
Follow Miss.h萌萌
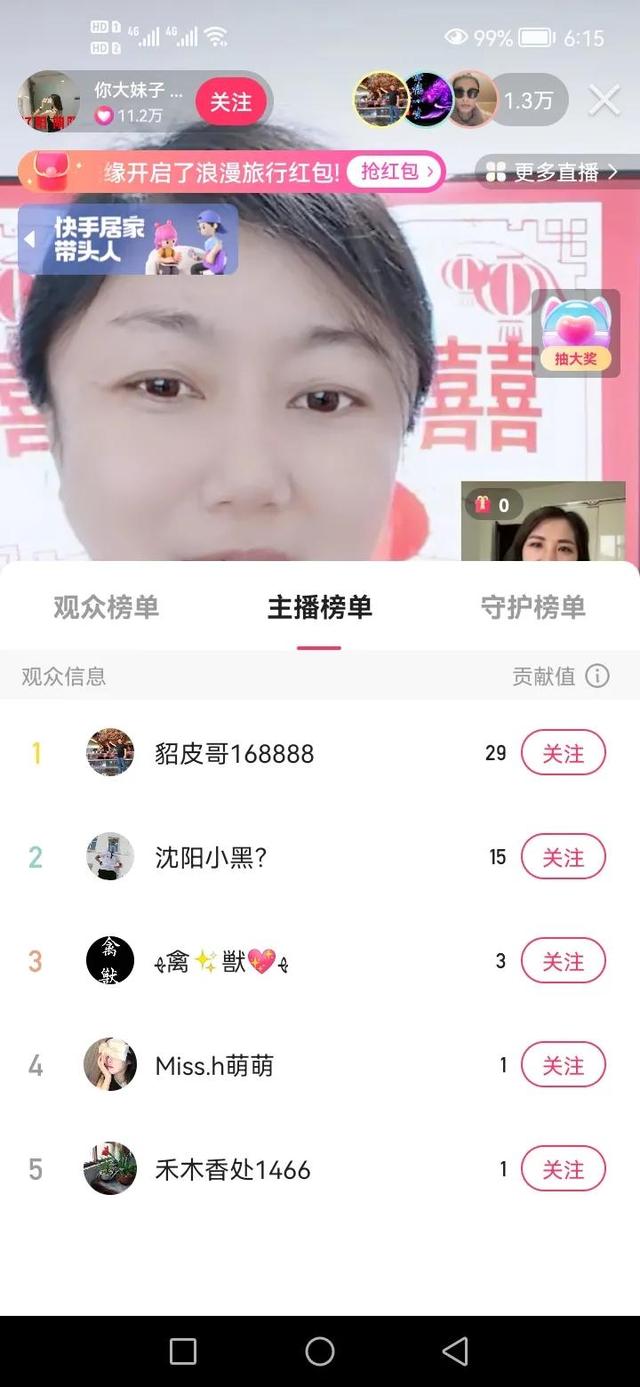point(563,1066)
